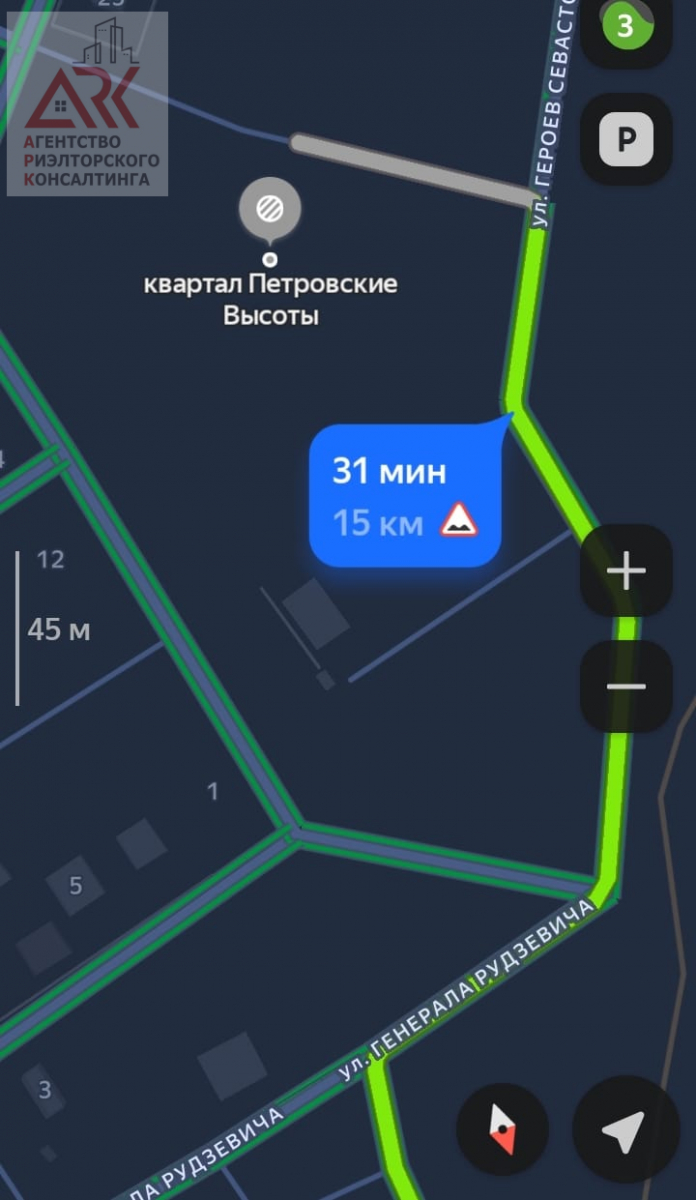Zoom in on the map
Image resolution: width=696 pixels, height=1200 pixels.
click(626, 571)
